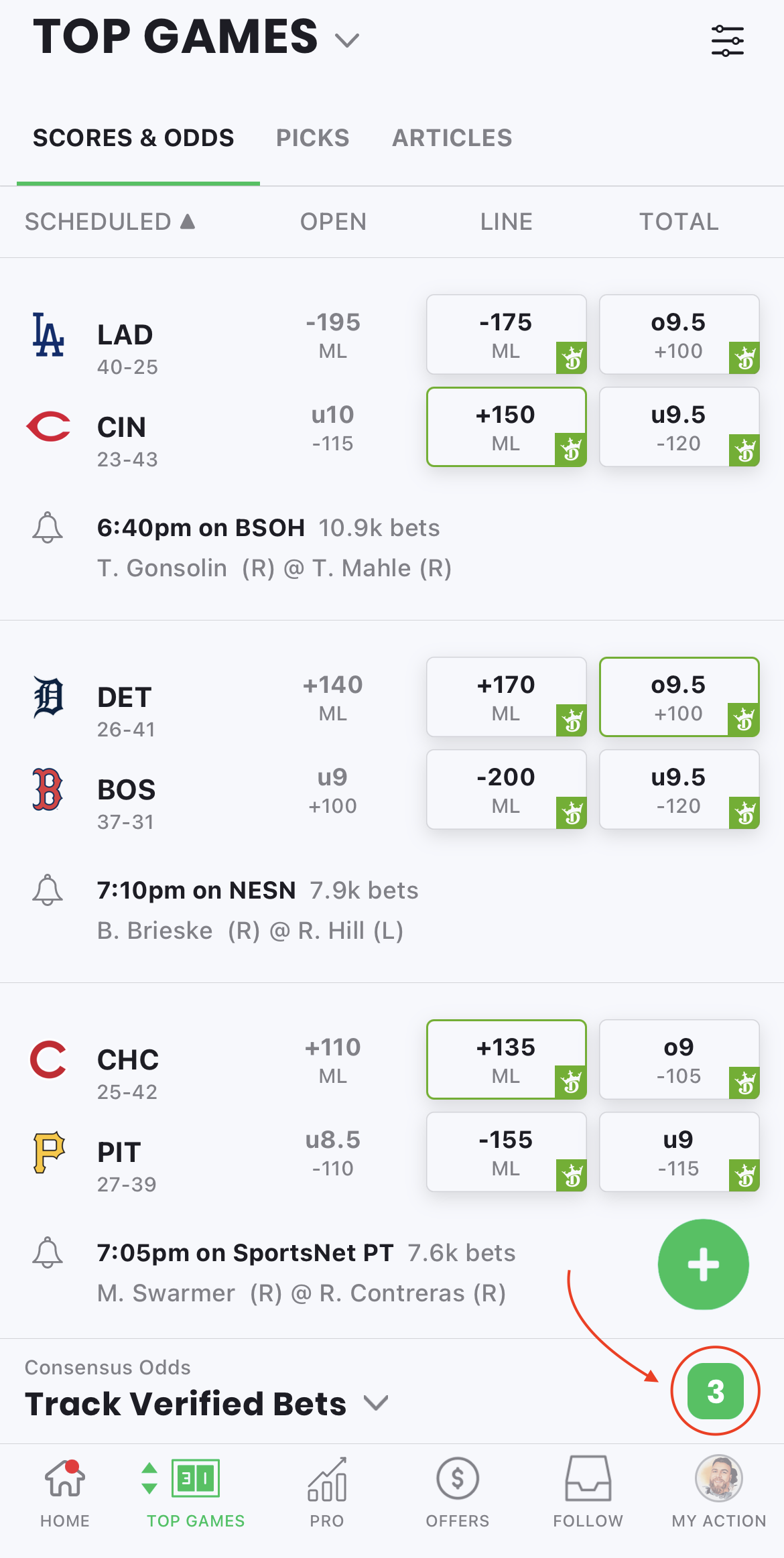The height and width of the screenshot is (1558, 784).
Task: Select BOS -200 moneyline bet
Action: click(x=506, y=789)
